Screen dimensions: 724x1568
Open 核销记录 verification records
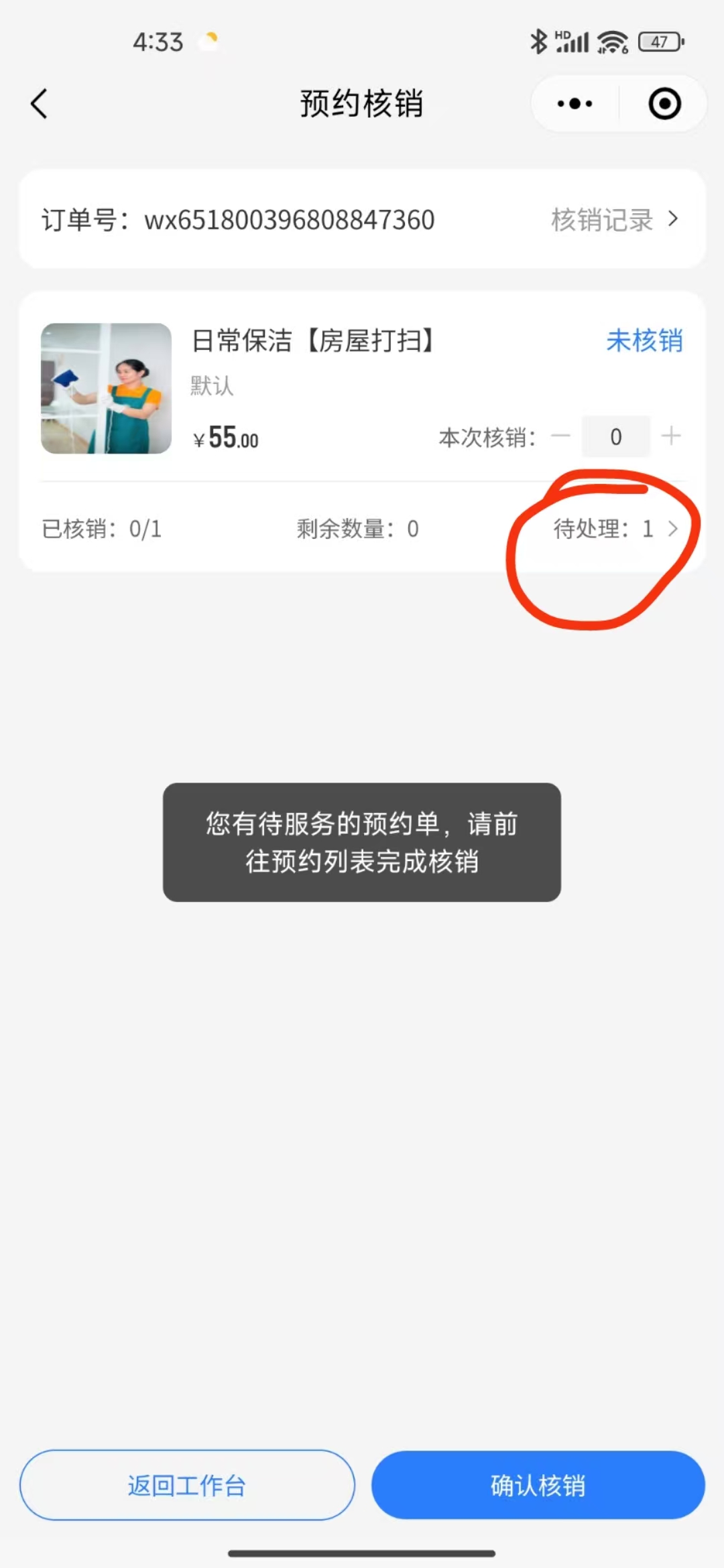(614, 220)
